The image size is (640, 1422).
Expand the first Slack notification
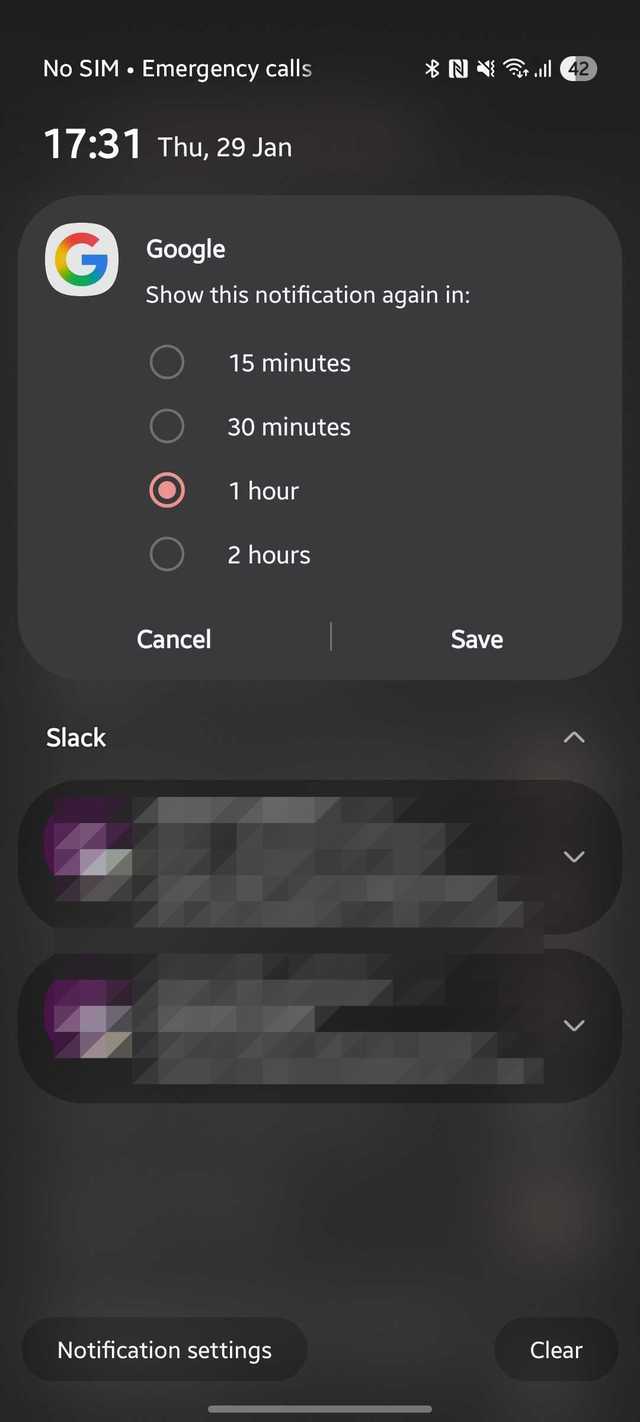point(573,856)
